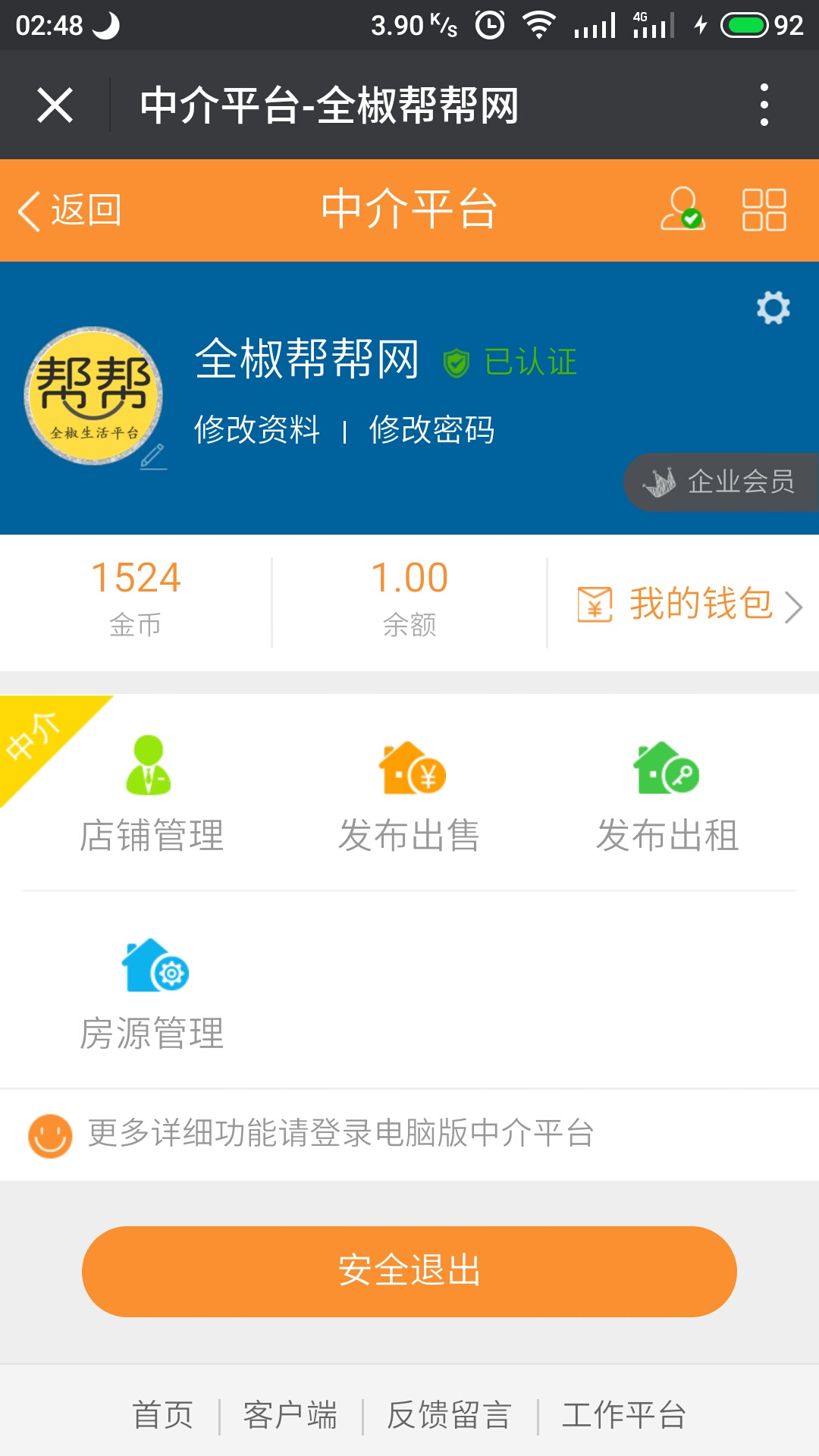Viewport: 819px width, 1456px height.
Task: Tap the 企业会员 badge
Action: pos(721,482)
